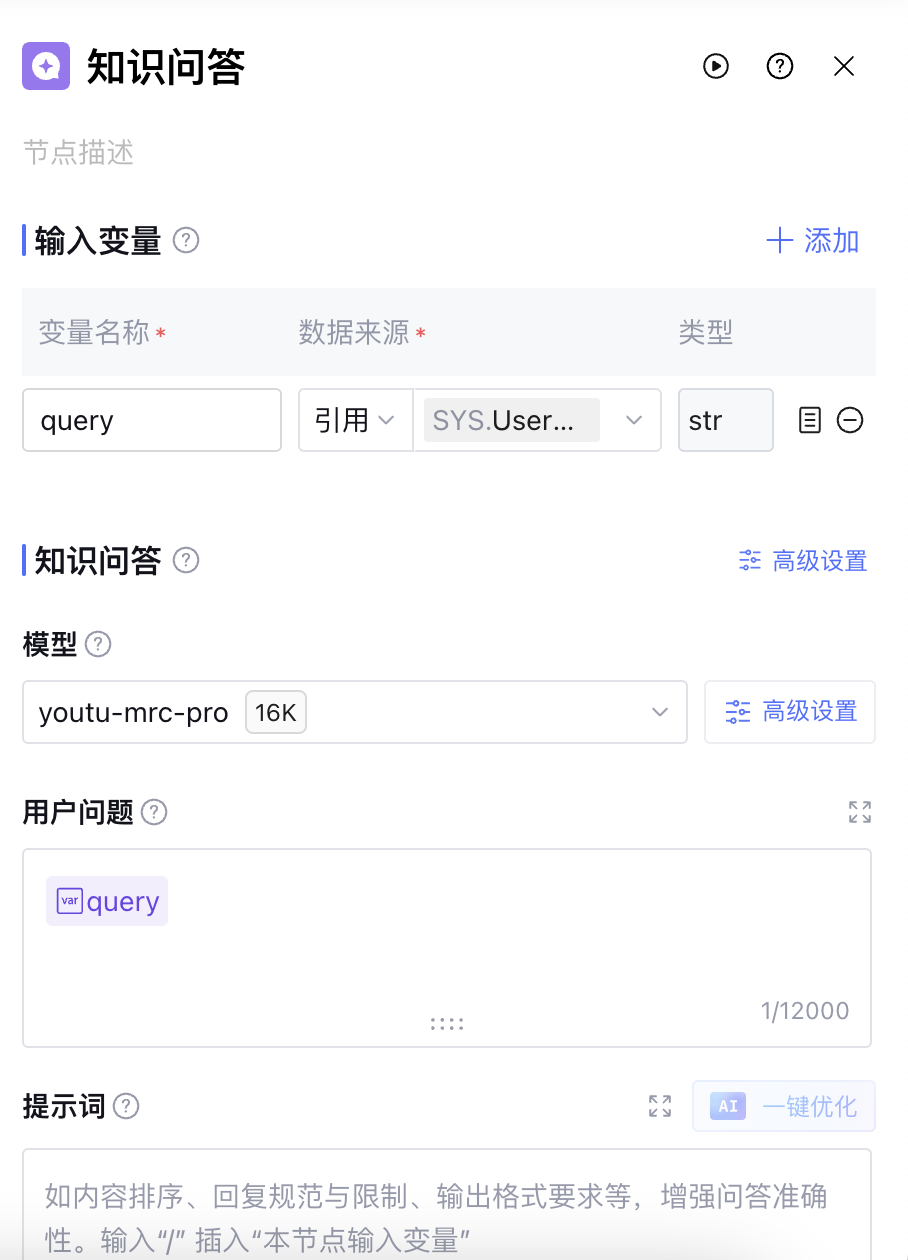Remove the query variable row
The height and width of the screenshot is (1260, 908).
point(850,420)
